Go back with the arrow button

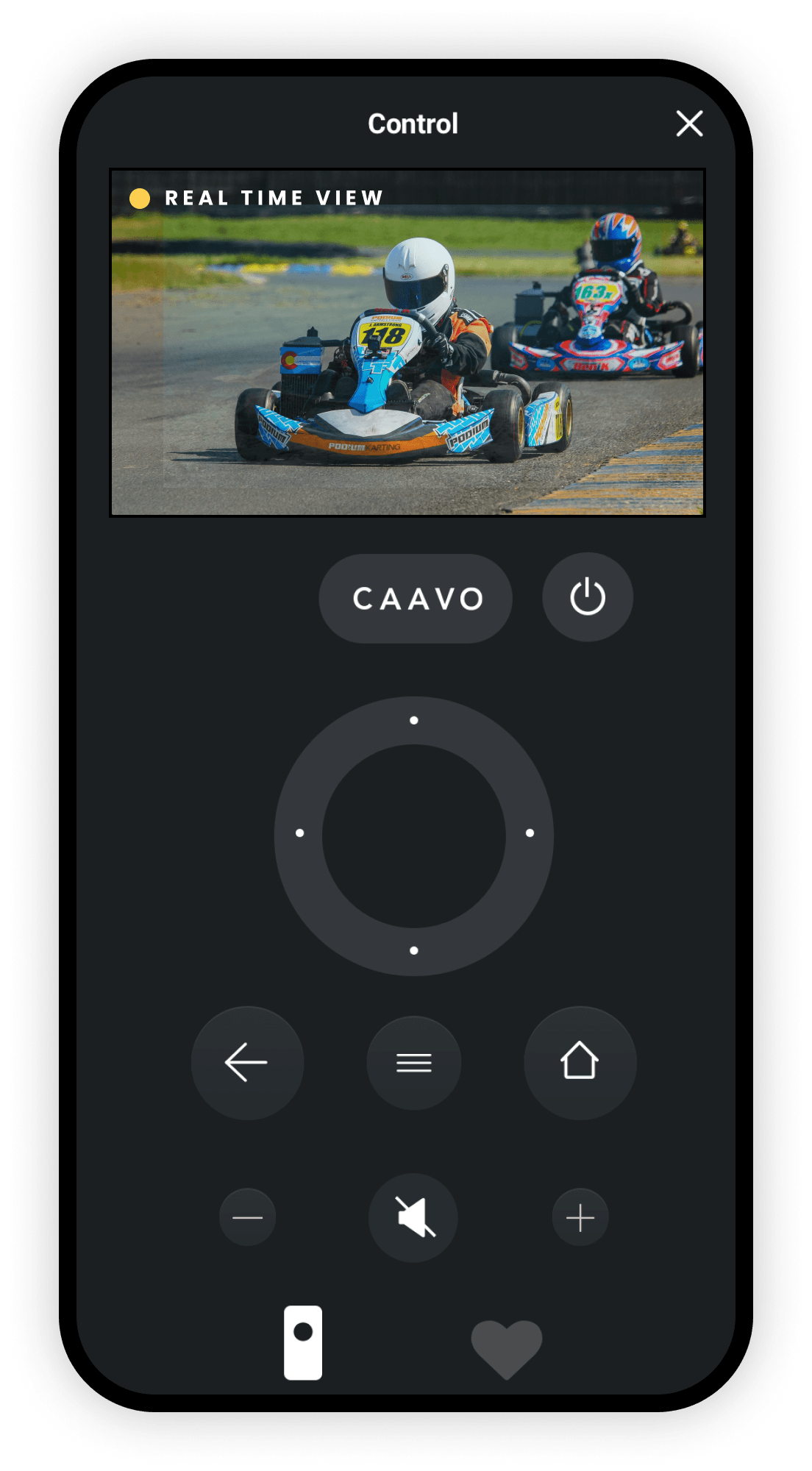tap(247, 1063)
